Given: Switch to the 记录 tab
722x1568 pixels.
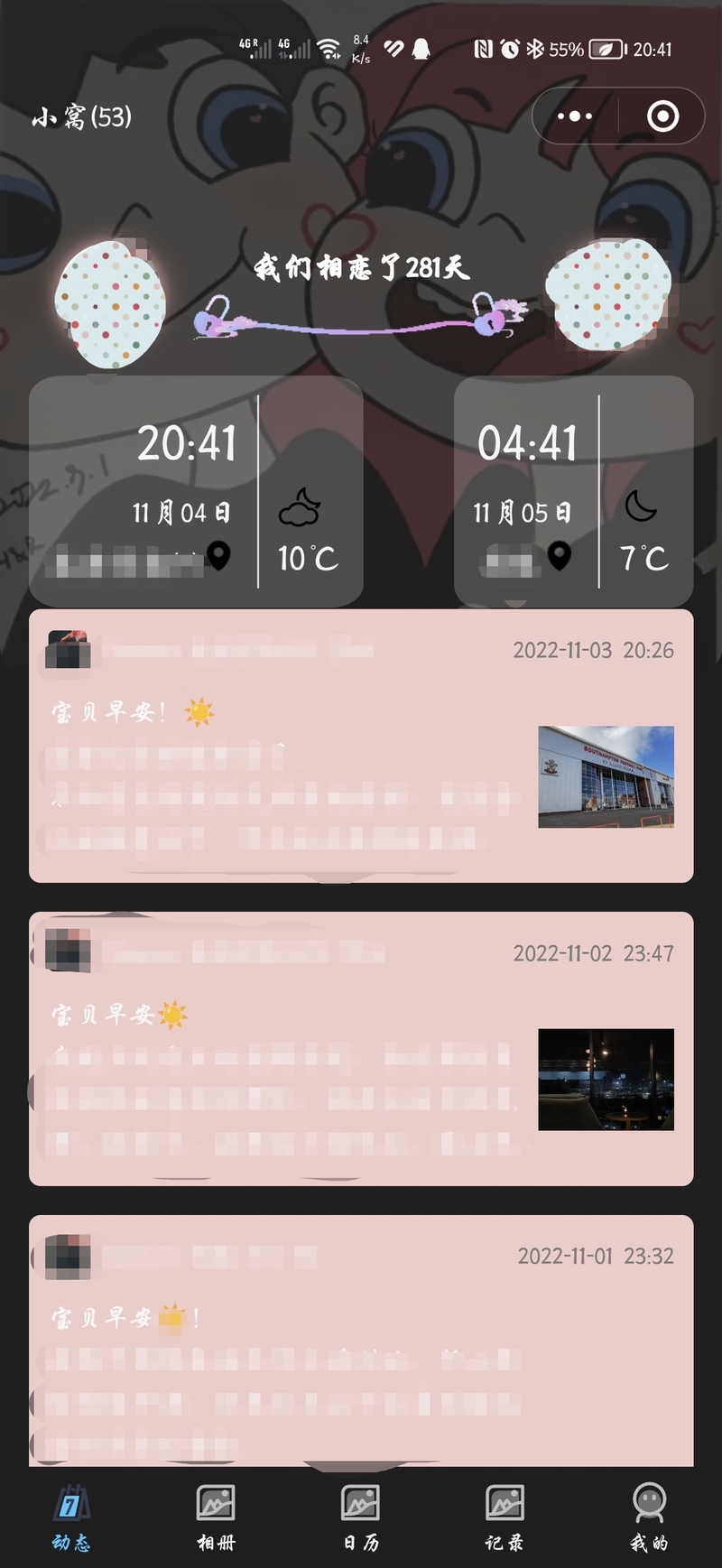Looking at the screenshot, I should 504,1518.
